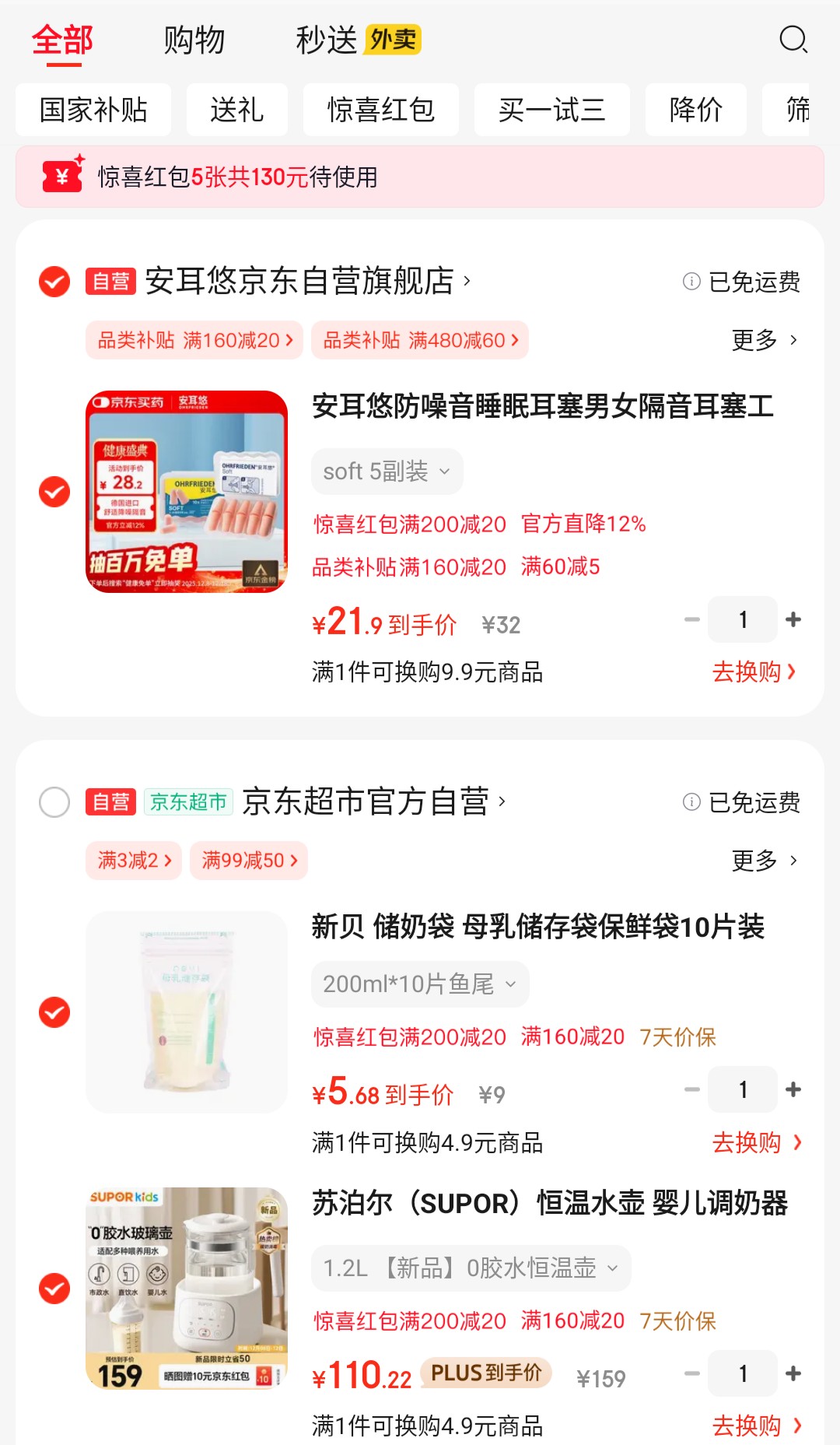Switch to the 秒送 tab

327,40
